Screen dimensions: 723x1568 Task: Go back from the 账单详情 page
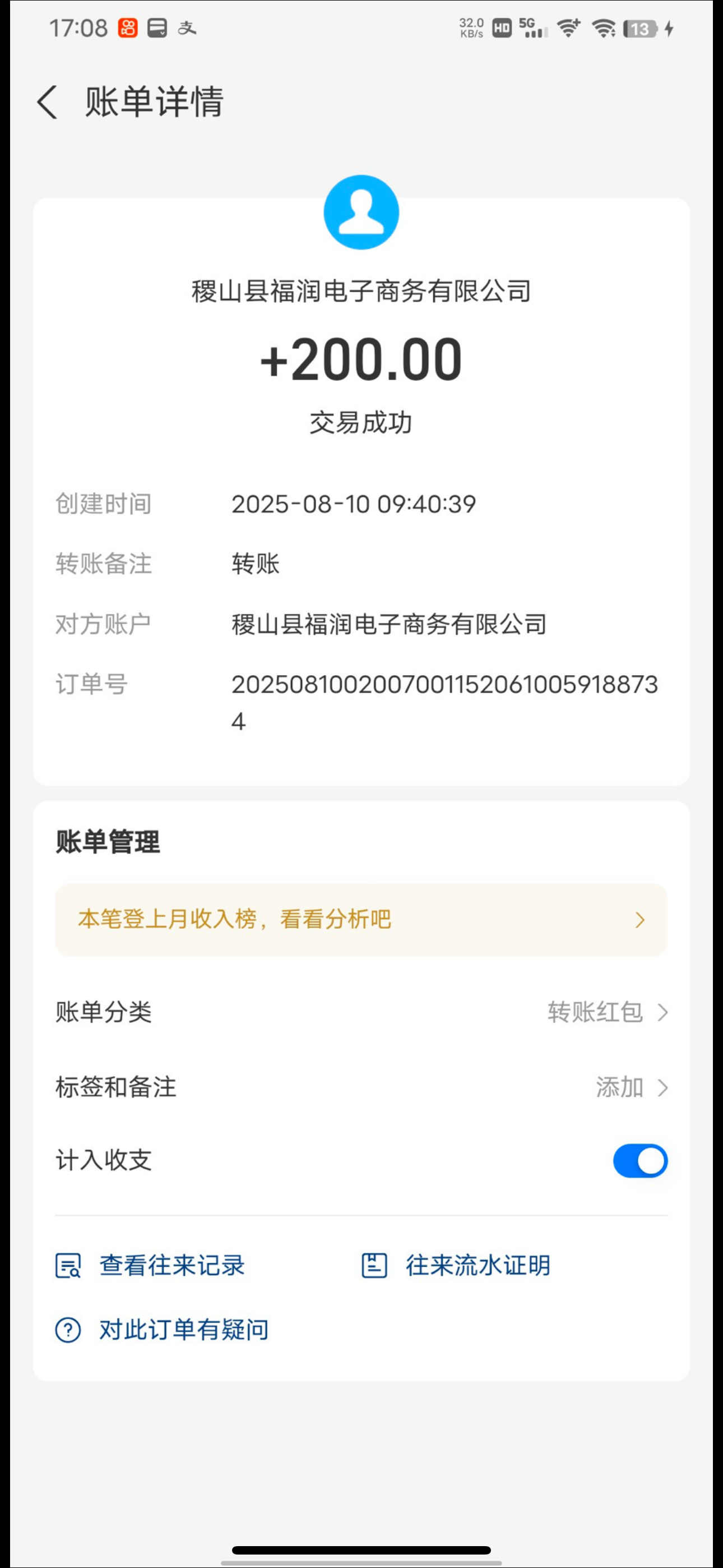(x=48, y=102)
